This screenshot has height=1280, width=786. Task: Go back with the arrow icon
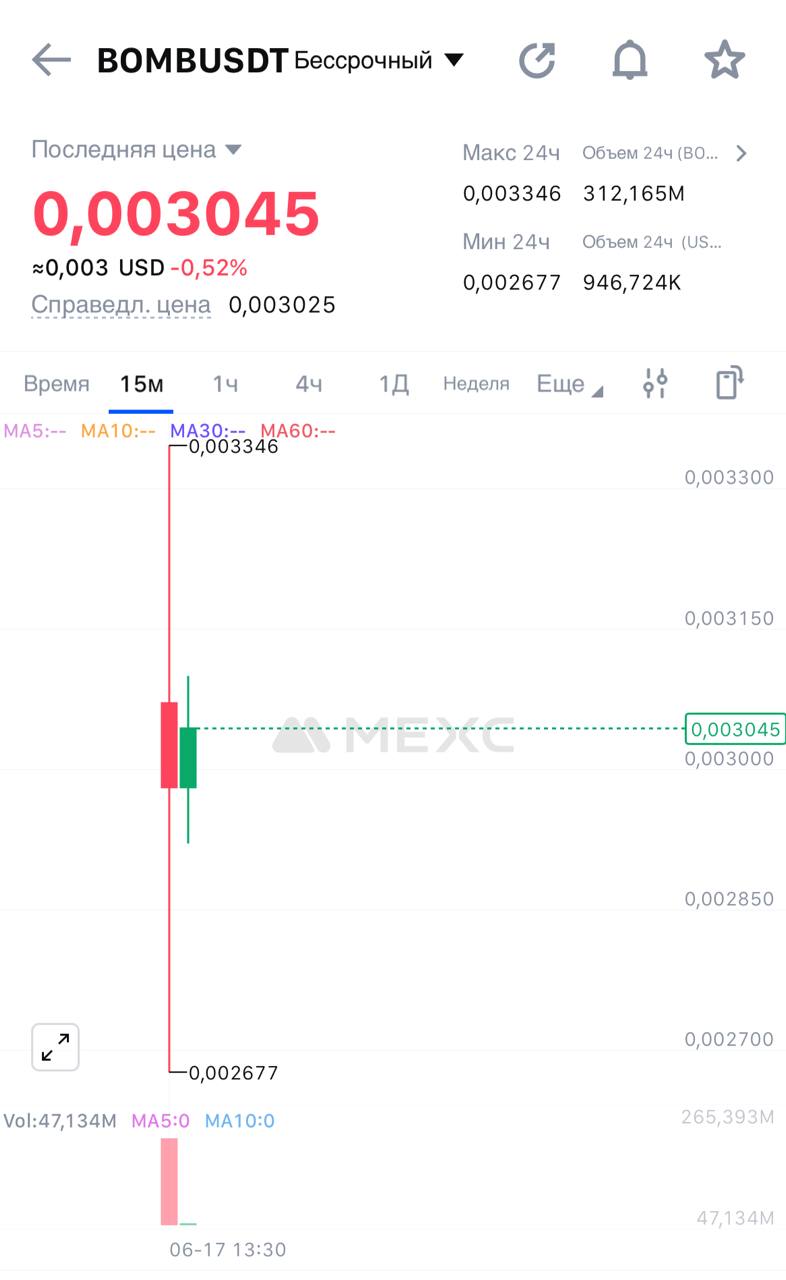pyautogui.click(x=51, y=61)
